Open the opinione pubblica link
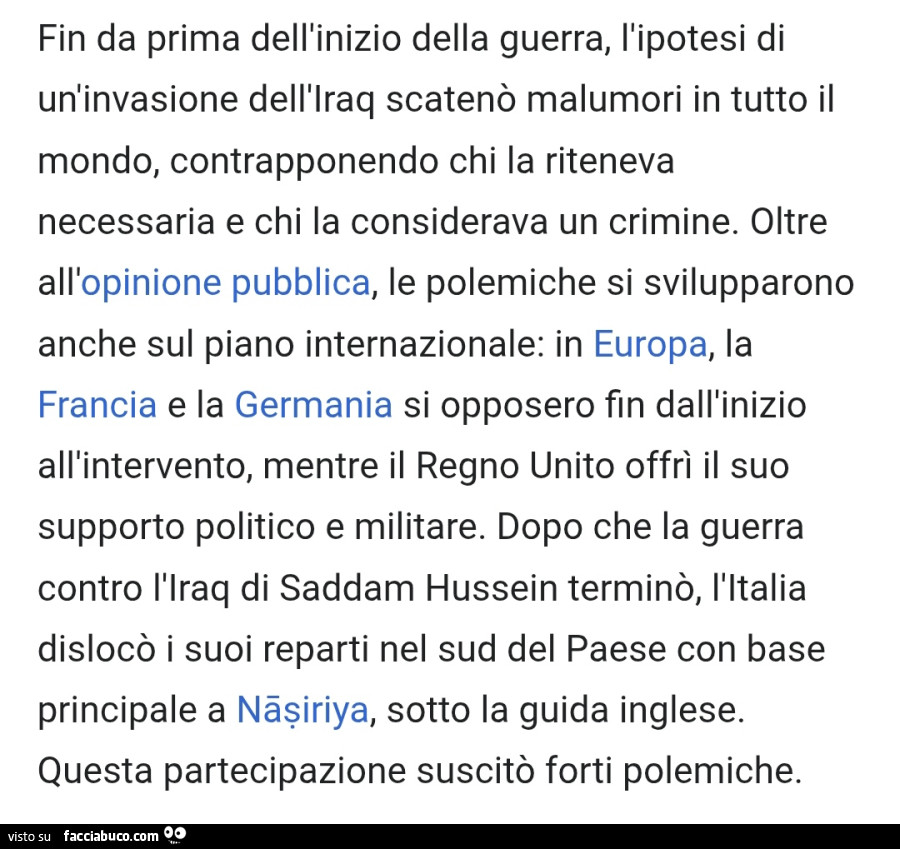This screenshot has width=900, height=849. coord(224,284)
